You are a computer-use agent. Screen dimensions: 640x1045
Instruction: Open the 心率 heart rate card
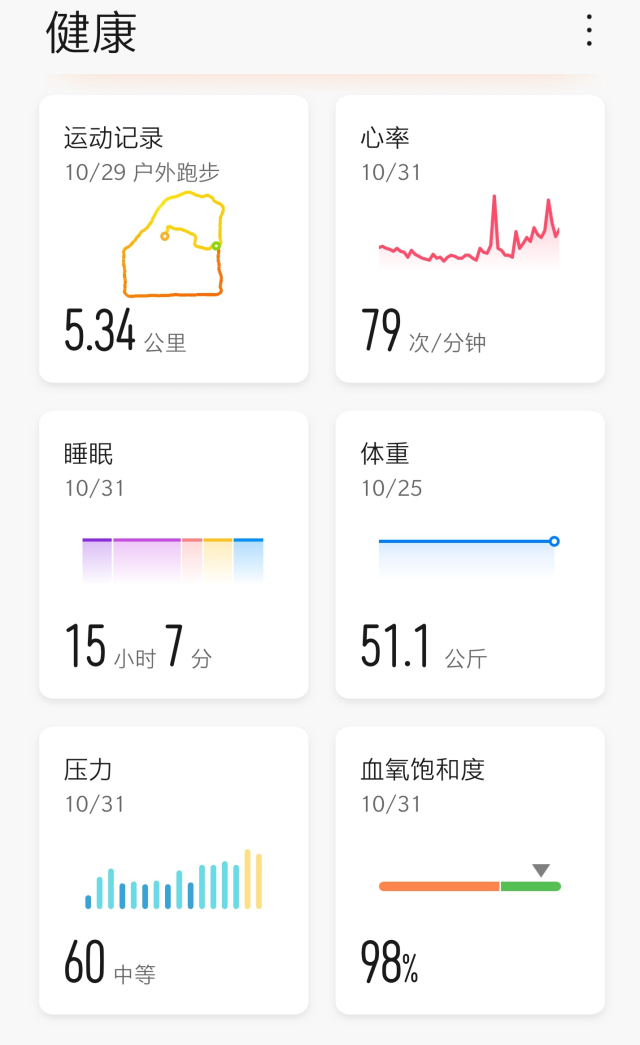coord(470,239)
